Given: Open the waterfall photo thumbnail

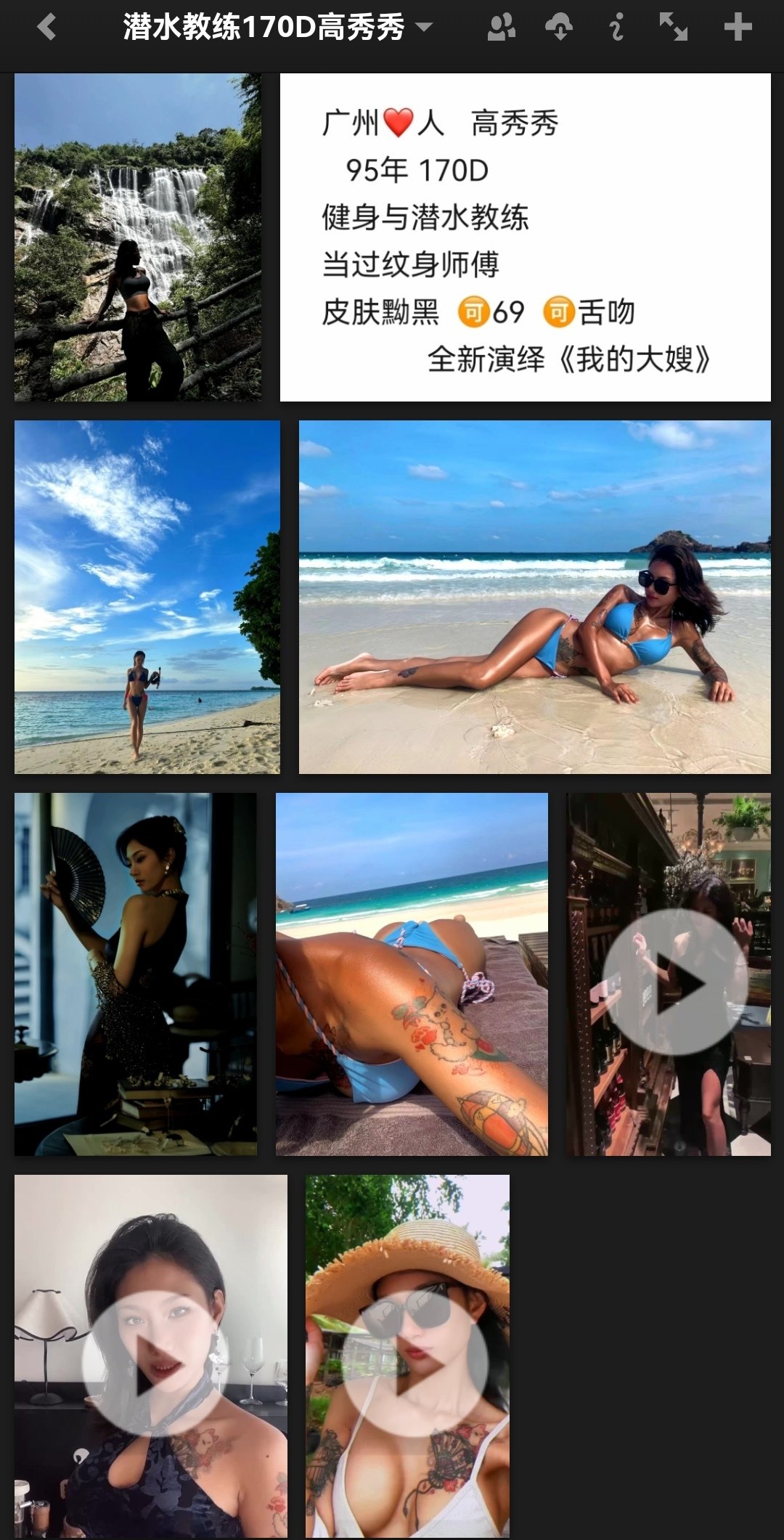Looking at the screenshot, I should [x=138, y=237].
